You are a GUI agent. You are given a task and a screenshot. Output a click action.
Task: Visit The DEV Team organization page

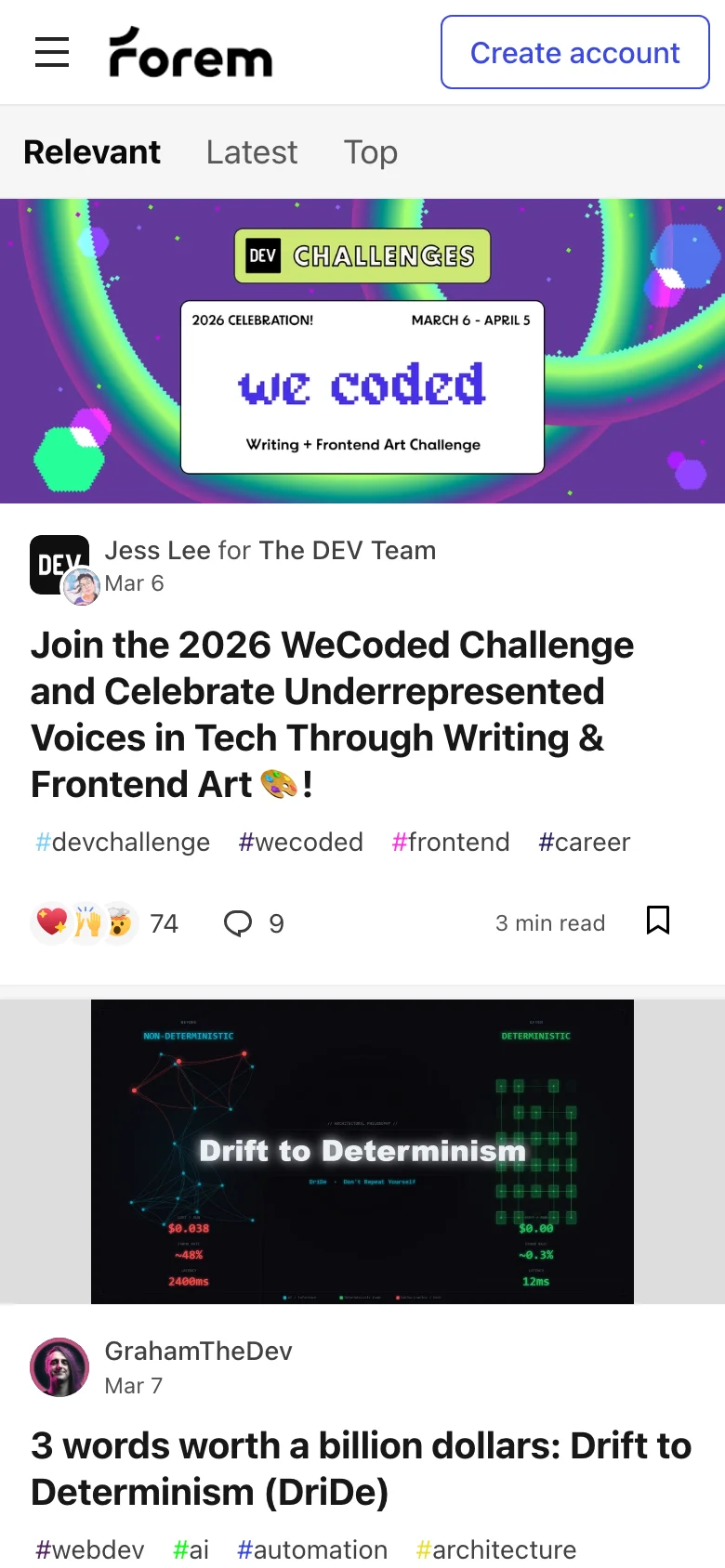coord(347,551)
